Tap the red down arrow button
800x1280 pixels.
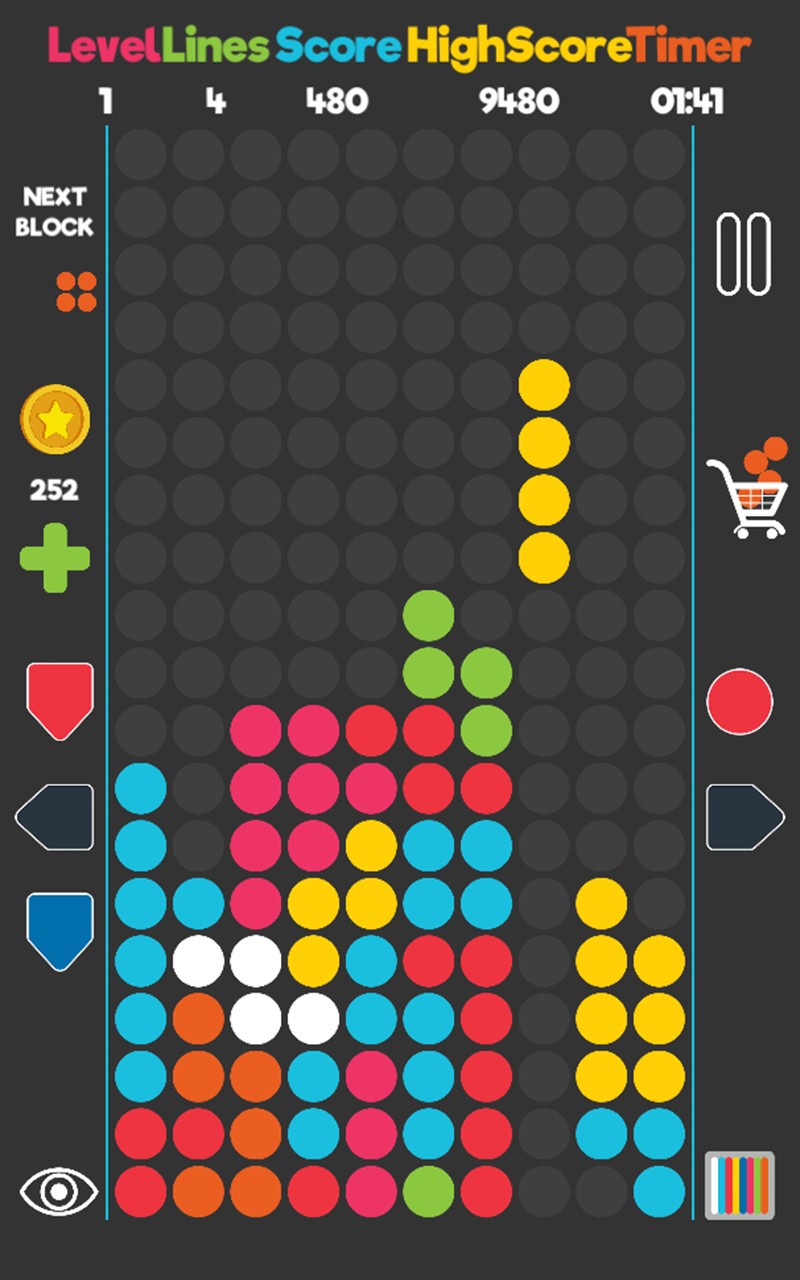(60, 700)
